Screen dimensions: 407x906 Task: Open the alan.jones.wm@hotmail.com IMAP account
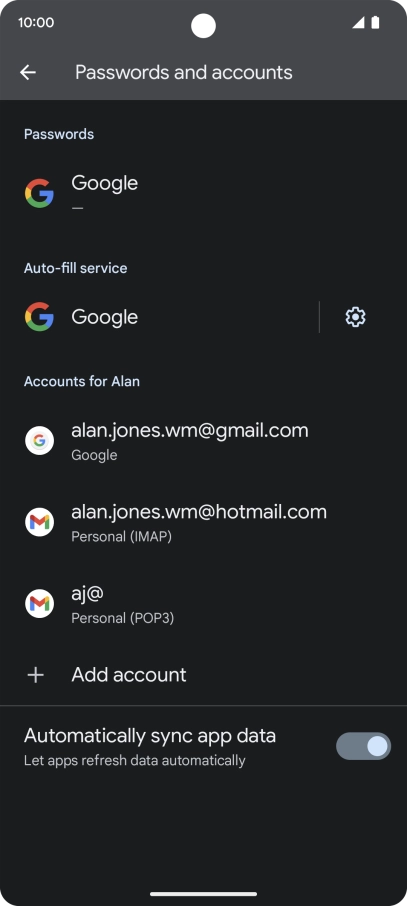[x=204, y=522]
